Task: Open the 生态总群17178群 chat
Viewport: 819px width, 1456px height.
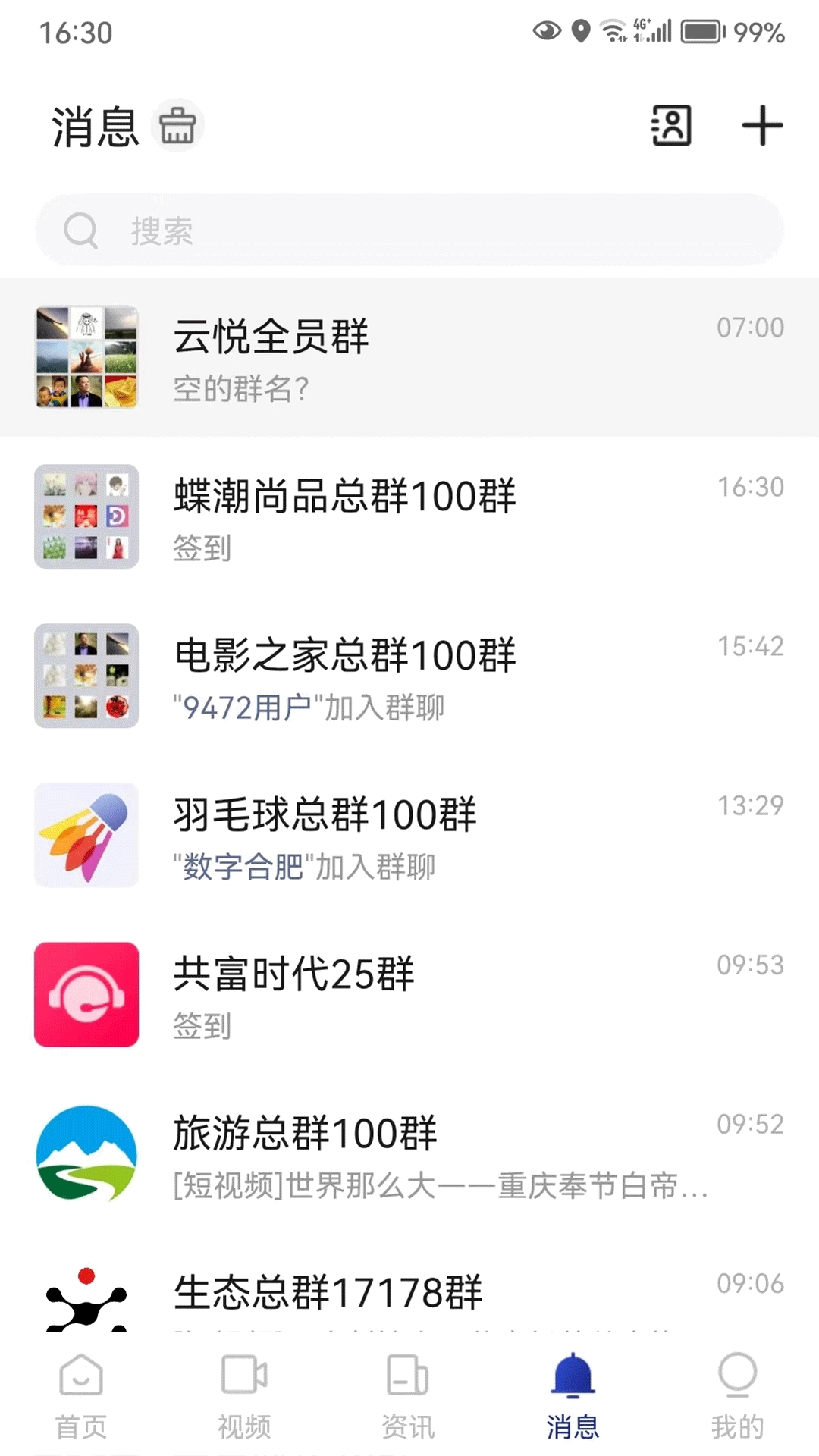Action: [x=409, y=1294]
